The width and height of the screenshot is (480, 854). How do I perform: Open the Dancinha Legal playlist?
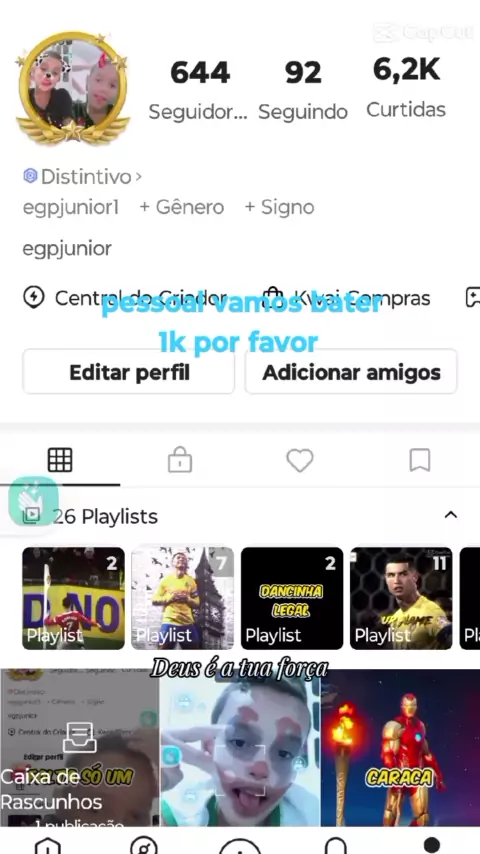tap(292, 598)
